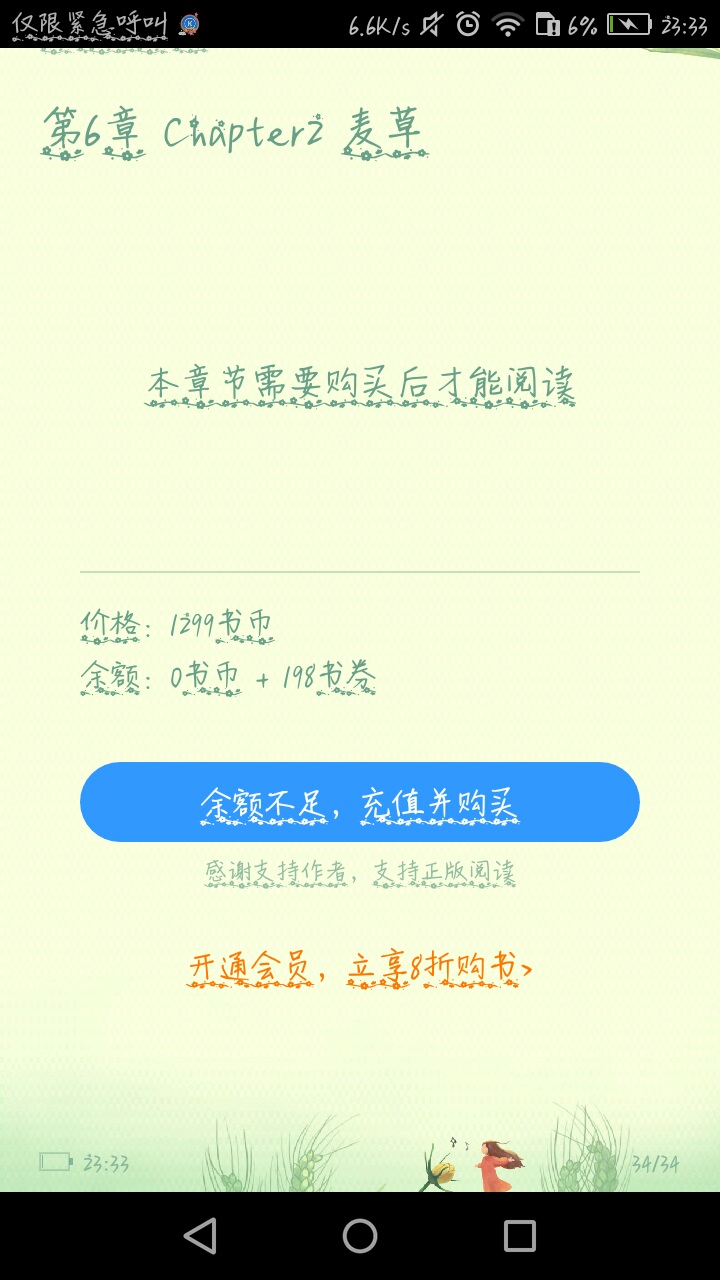
Task: Open 开通会员，立享8折购书 link
Action: 360,968
